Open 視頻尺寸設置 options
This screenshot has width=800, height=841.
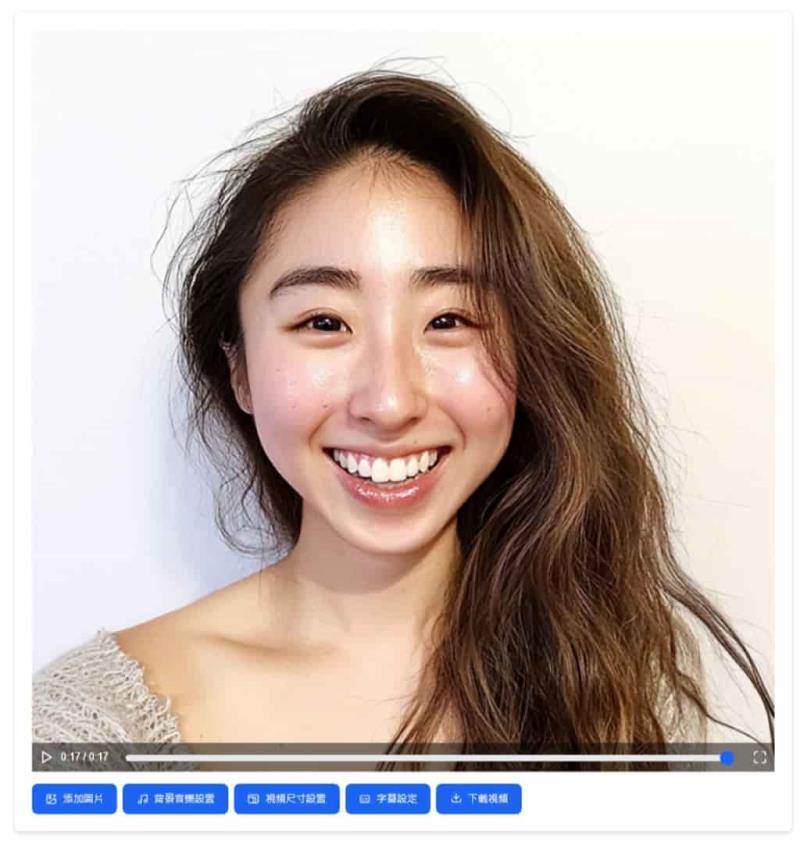click(286, 799)
